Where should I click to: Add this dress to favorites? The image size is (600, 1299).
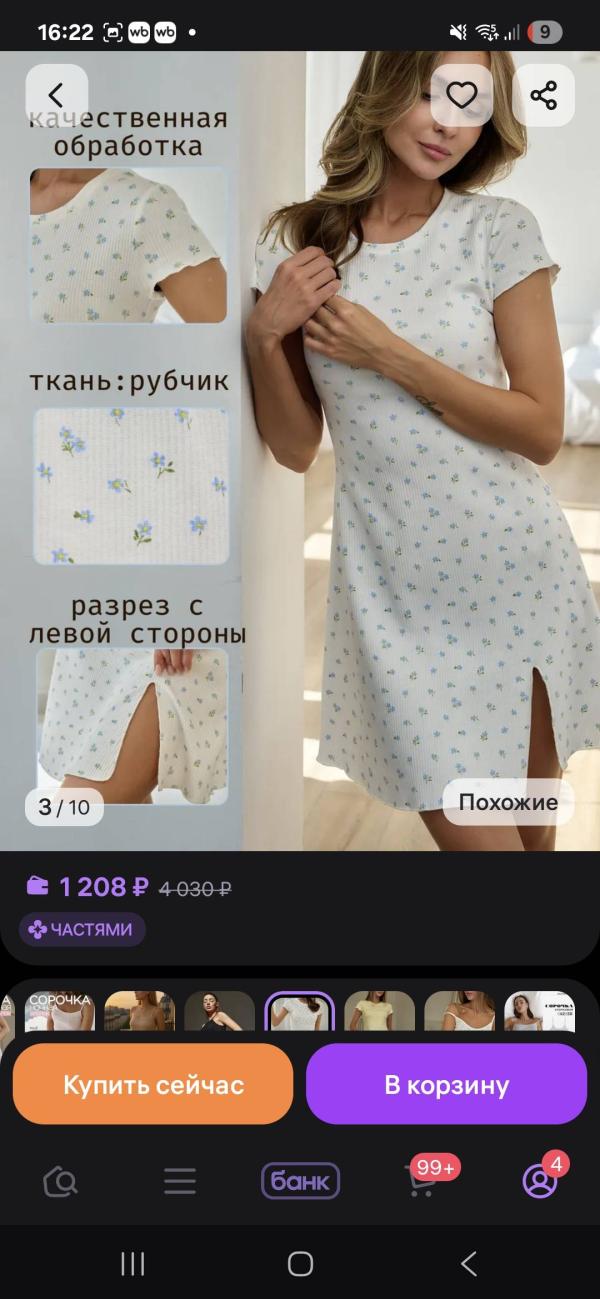pos(461,95)
